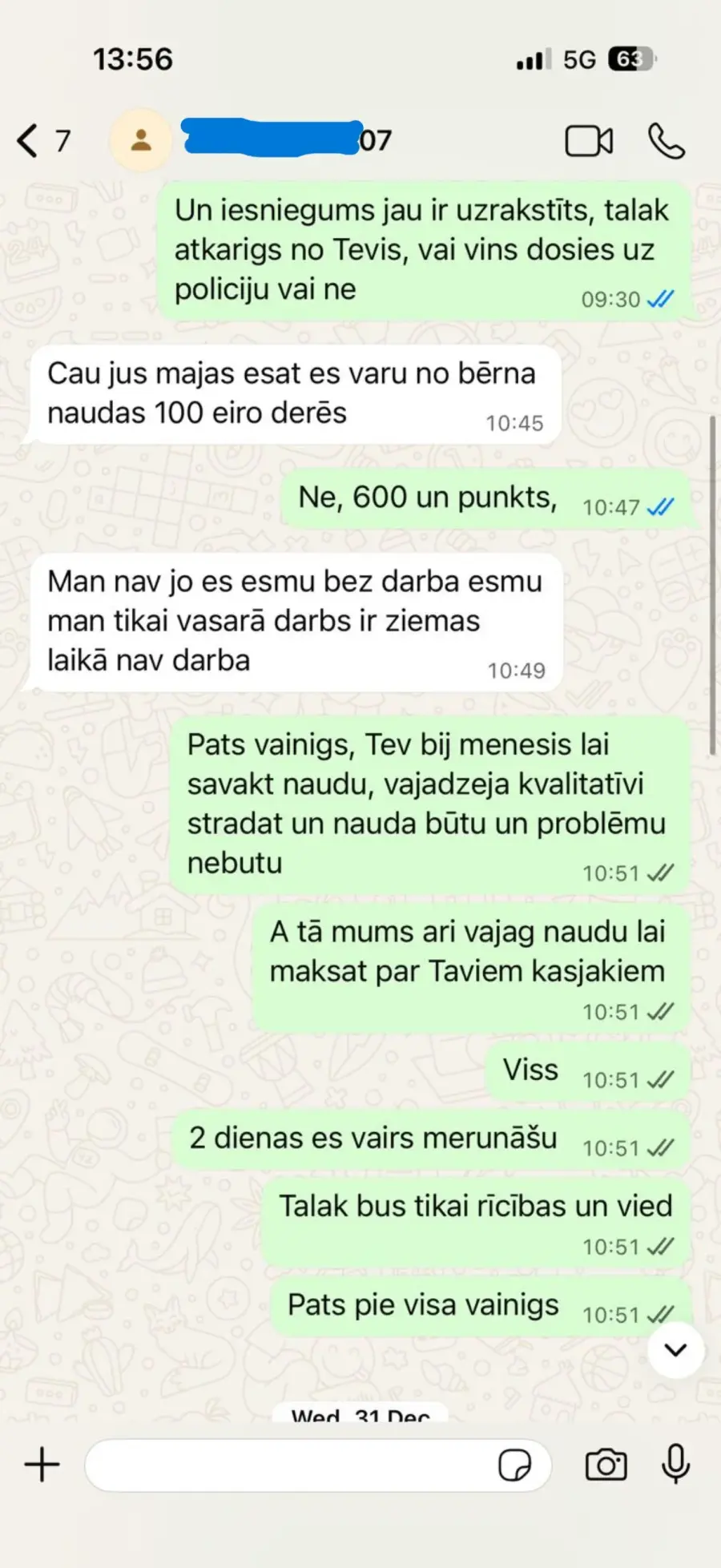This screenshot has height=1568, width=721.
Task: Tap the microphone to record a voice message
Action: [x=675, y=1464]
